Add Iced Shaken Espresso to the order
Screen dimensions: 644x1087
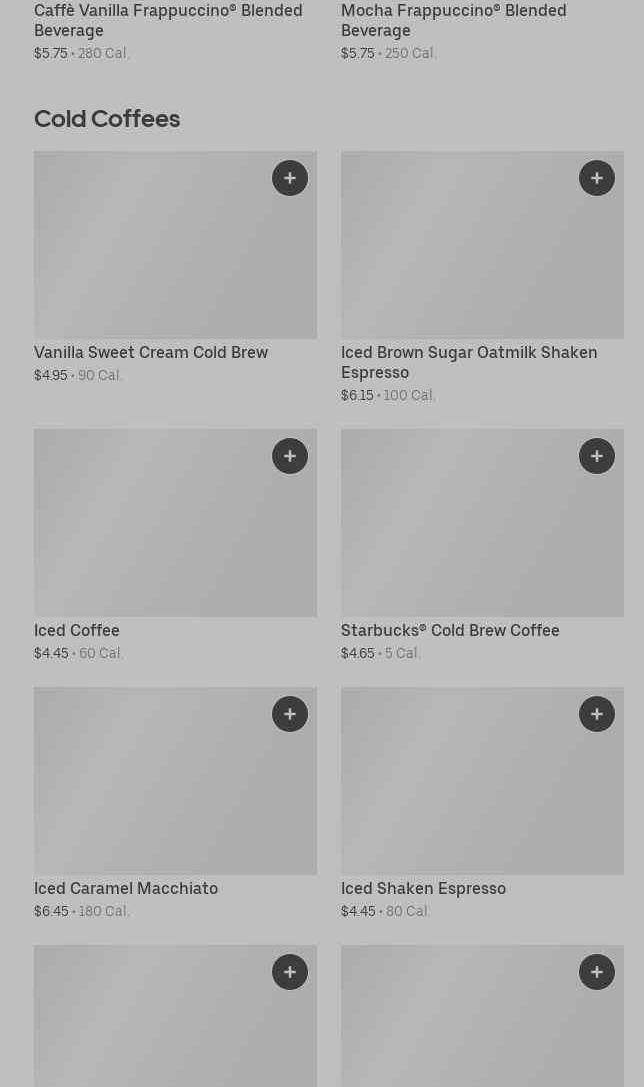click(597, 714)
